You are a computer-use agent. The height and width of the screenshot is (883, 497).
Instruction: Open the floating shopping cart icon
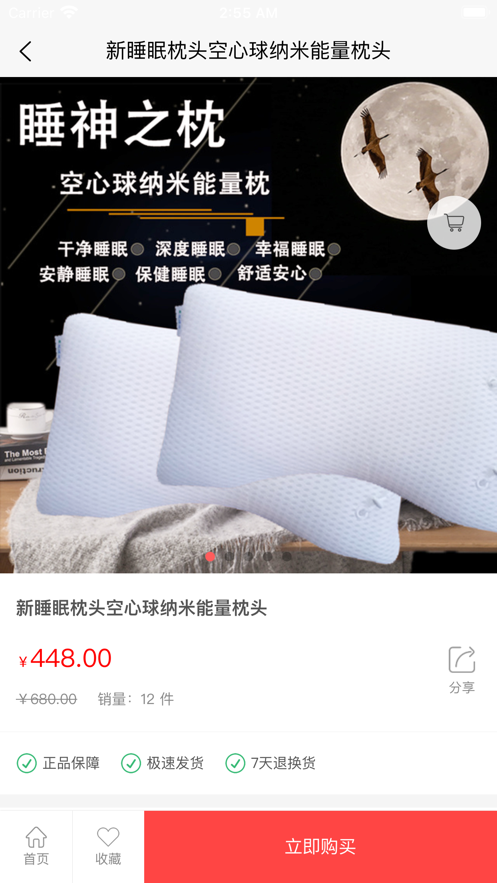click(x=454, y=223)
